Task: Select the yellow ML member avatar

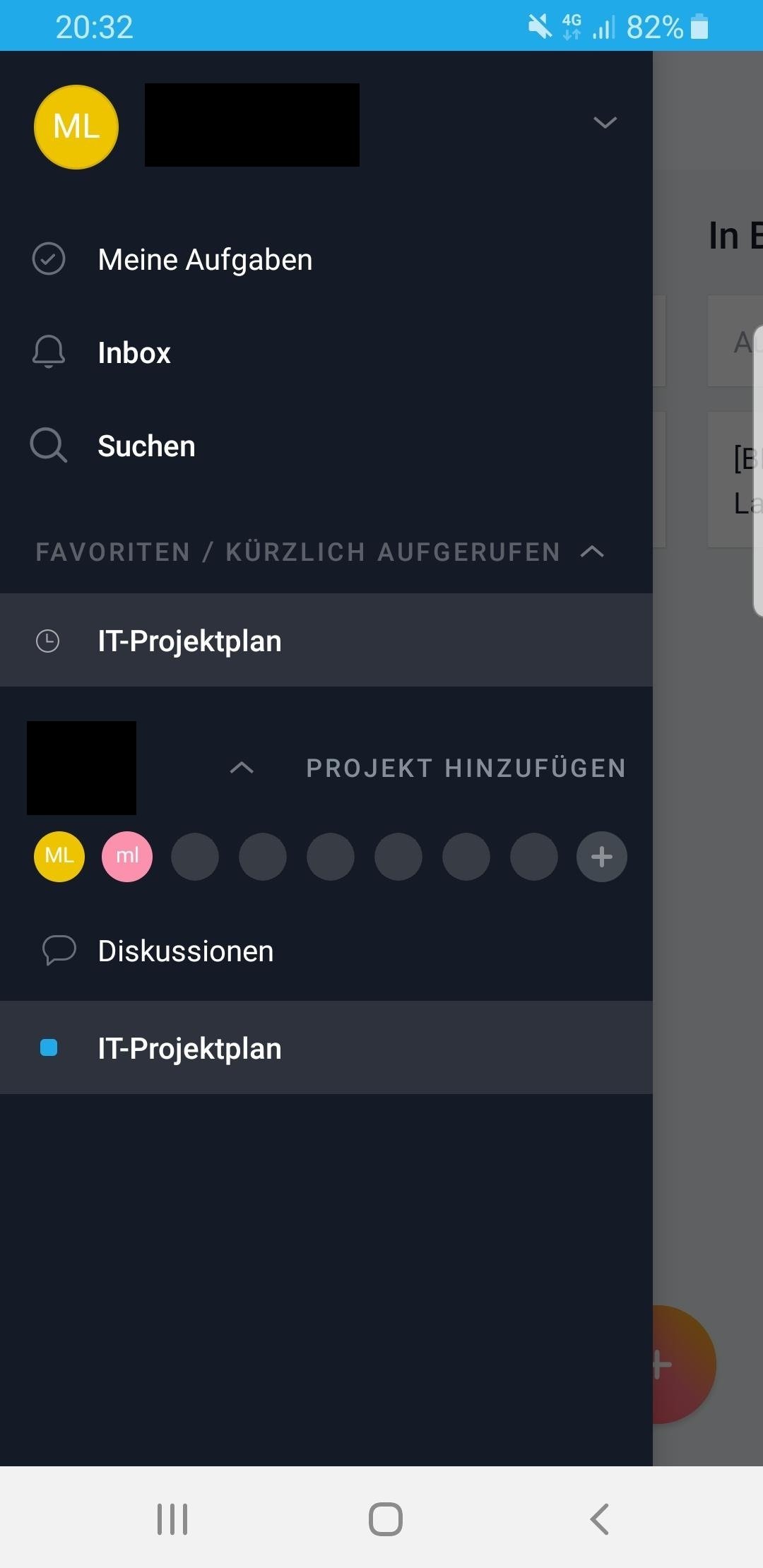Action: 59,856
